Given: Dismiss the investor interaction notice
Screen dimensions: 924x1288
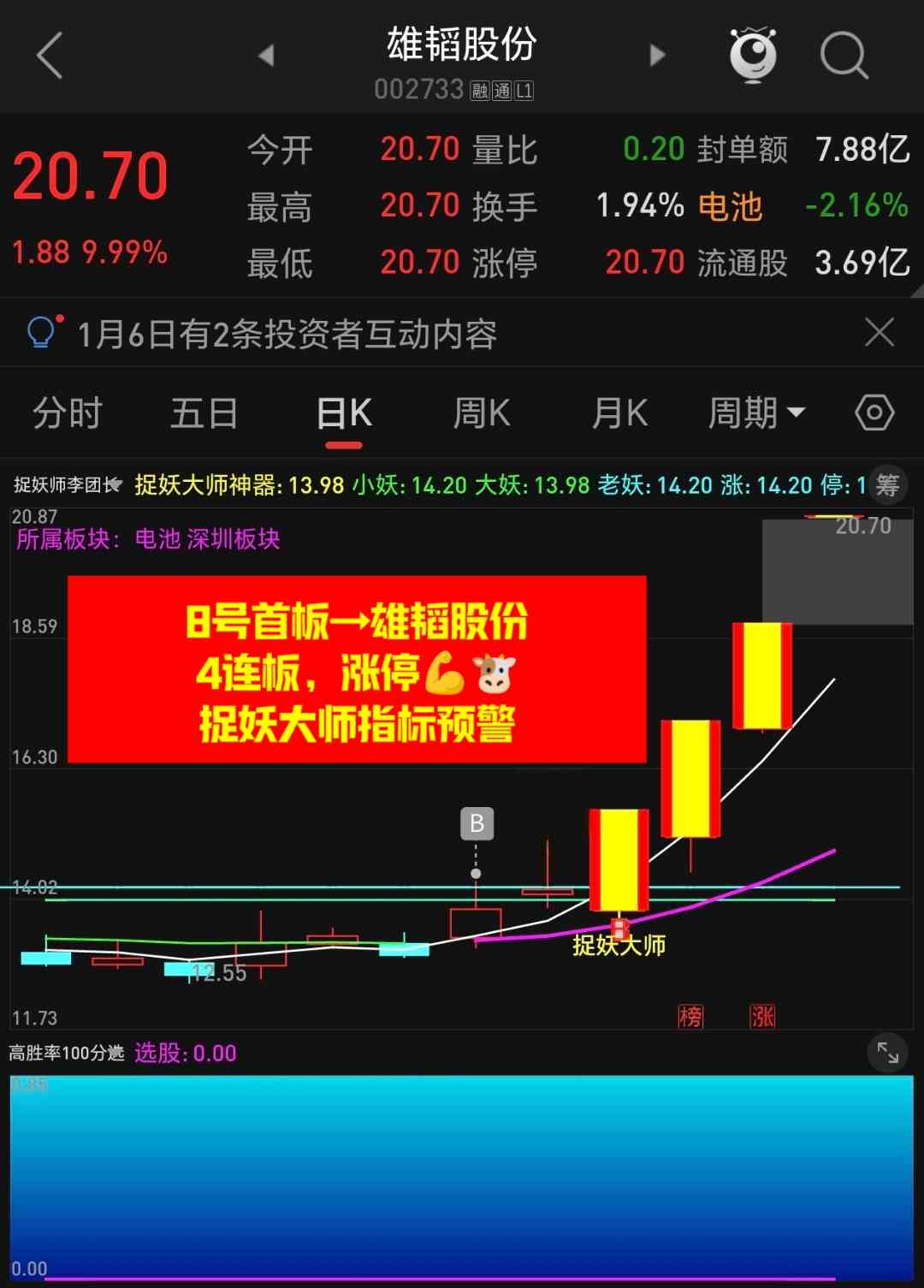Looking at the screenshot, I should click(x=879, y=332).
